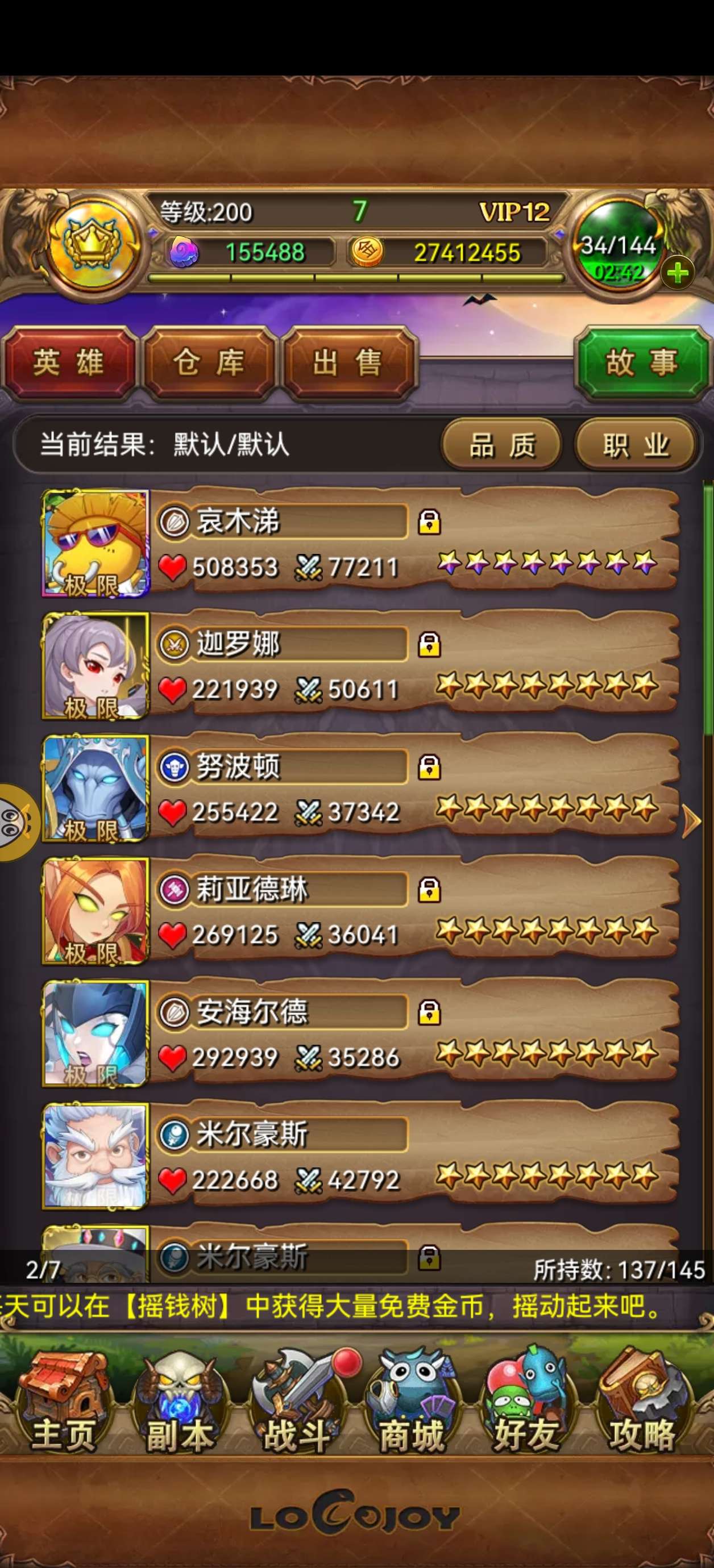
Task: Filter heroes by 品质 quality
Action: point(501,445)
